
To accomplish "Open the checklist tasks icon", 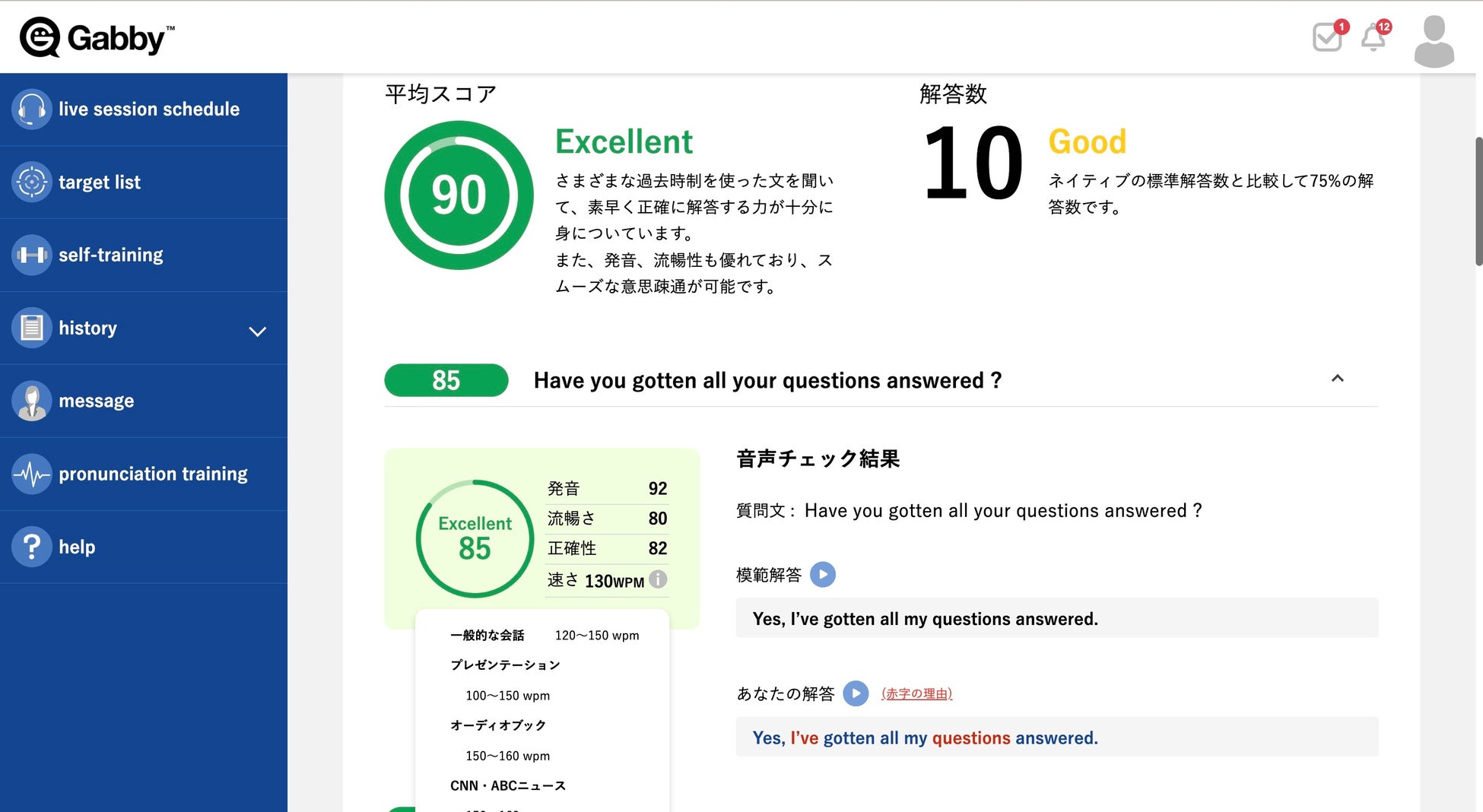I will coord(1328,37).
